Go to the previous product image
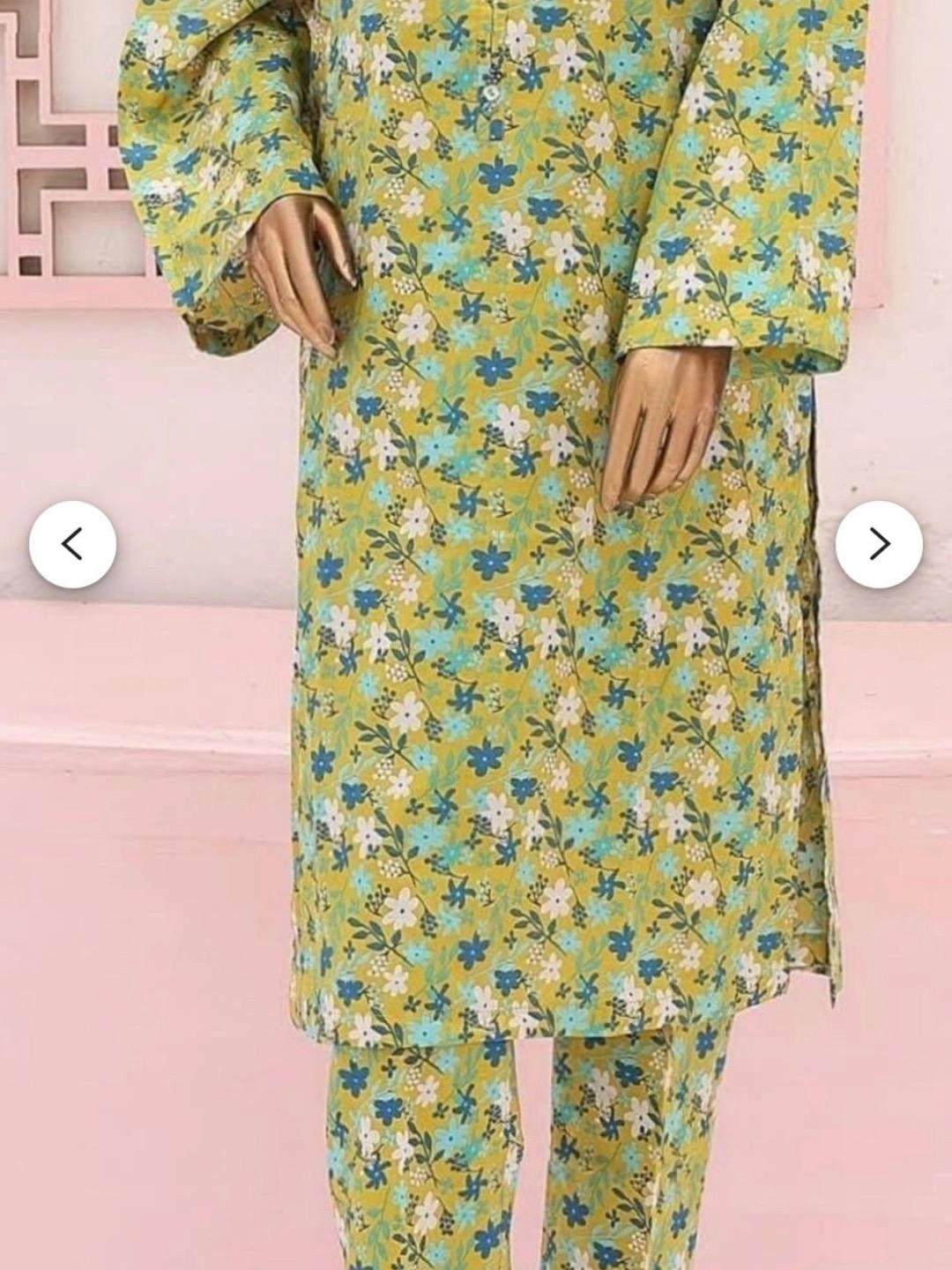This screenshot has height=1270, width=952. tap(72, 544)
